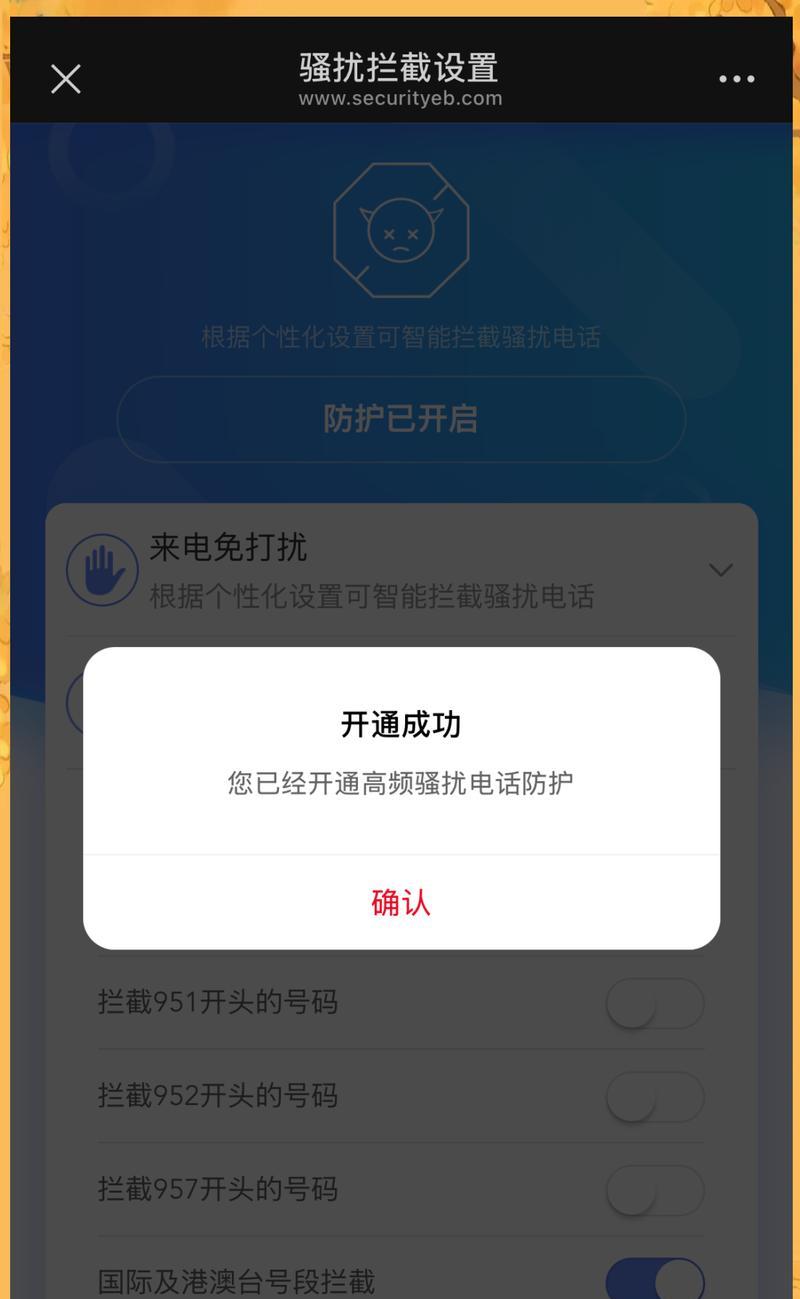Select the 骚扰拦截设置 page title

[x=400, y=66]
